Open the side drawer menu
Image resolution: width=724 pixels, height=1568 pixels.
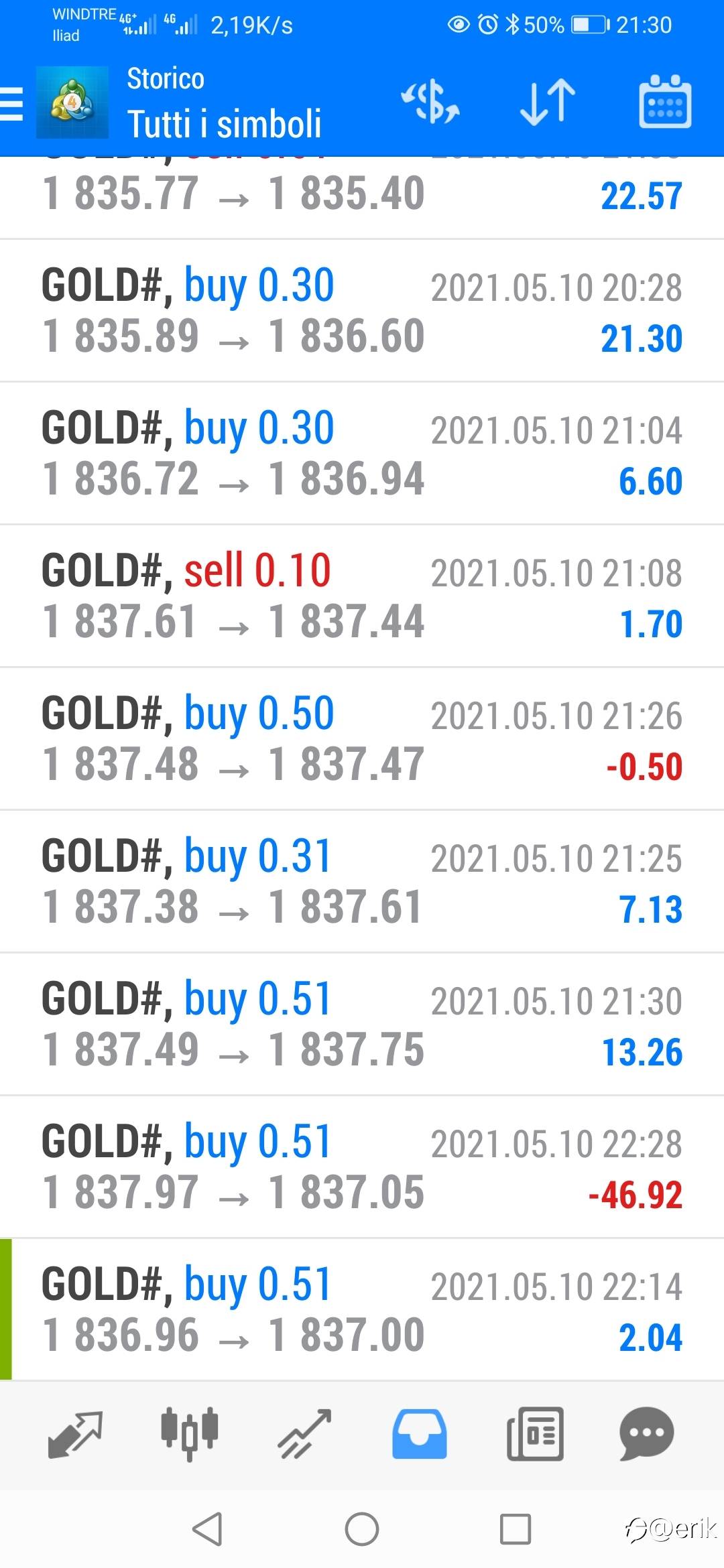click(12, 104)
